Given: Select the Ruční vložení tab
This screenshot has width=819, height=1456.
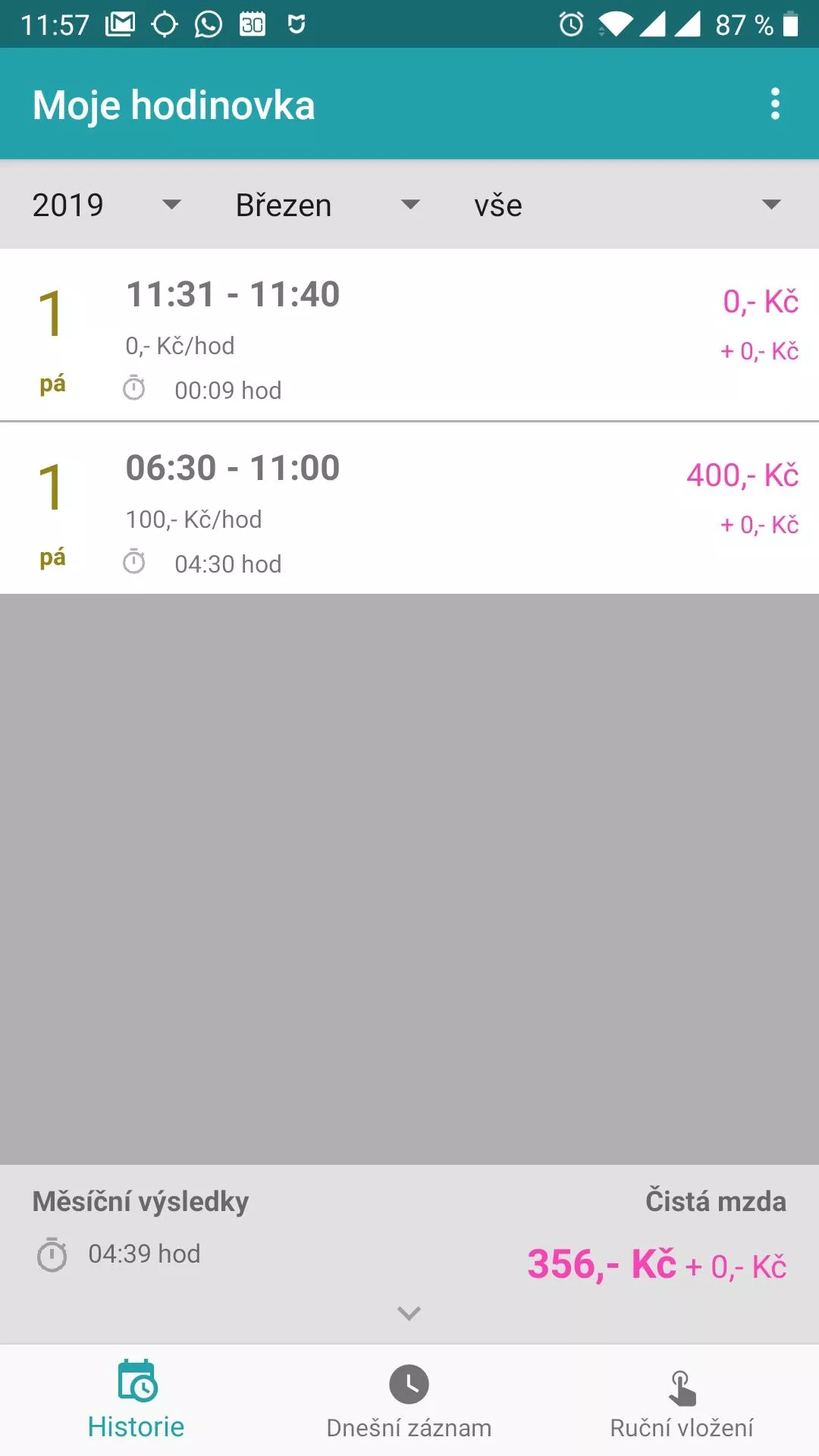Looking at the screenshot, I should coord(682,1400).
